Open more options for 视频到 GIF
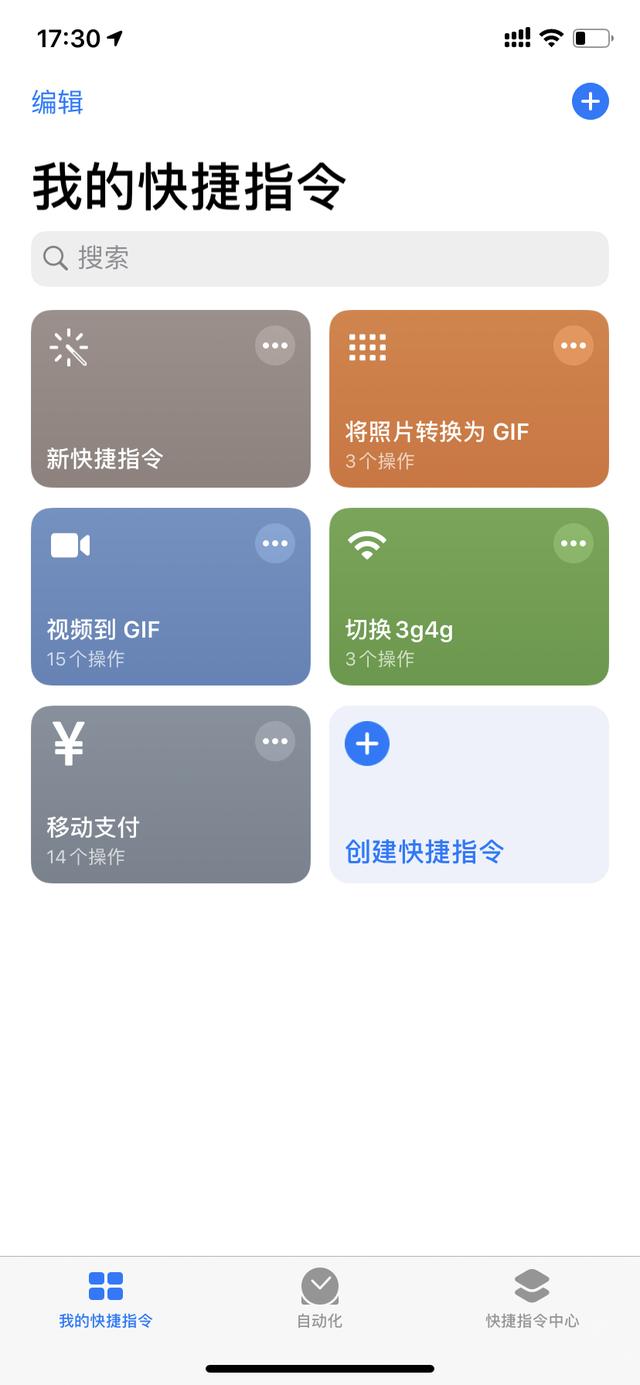This screenshot has width=640, height=1385. click(x=275, y=544)
